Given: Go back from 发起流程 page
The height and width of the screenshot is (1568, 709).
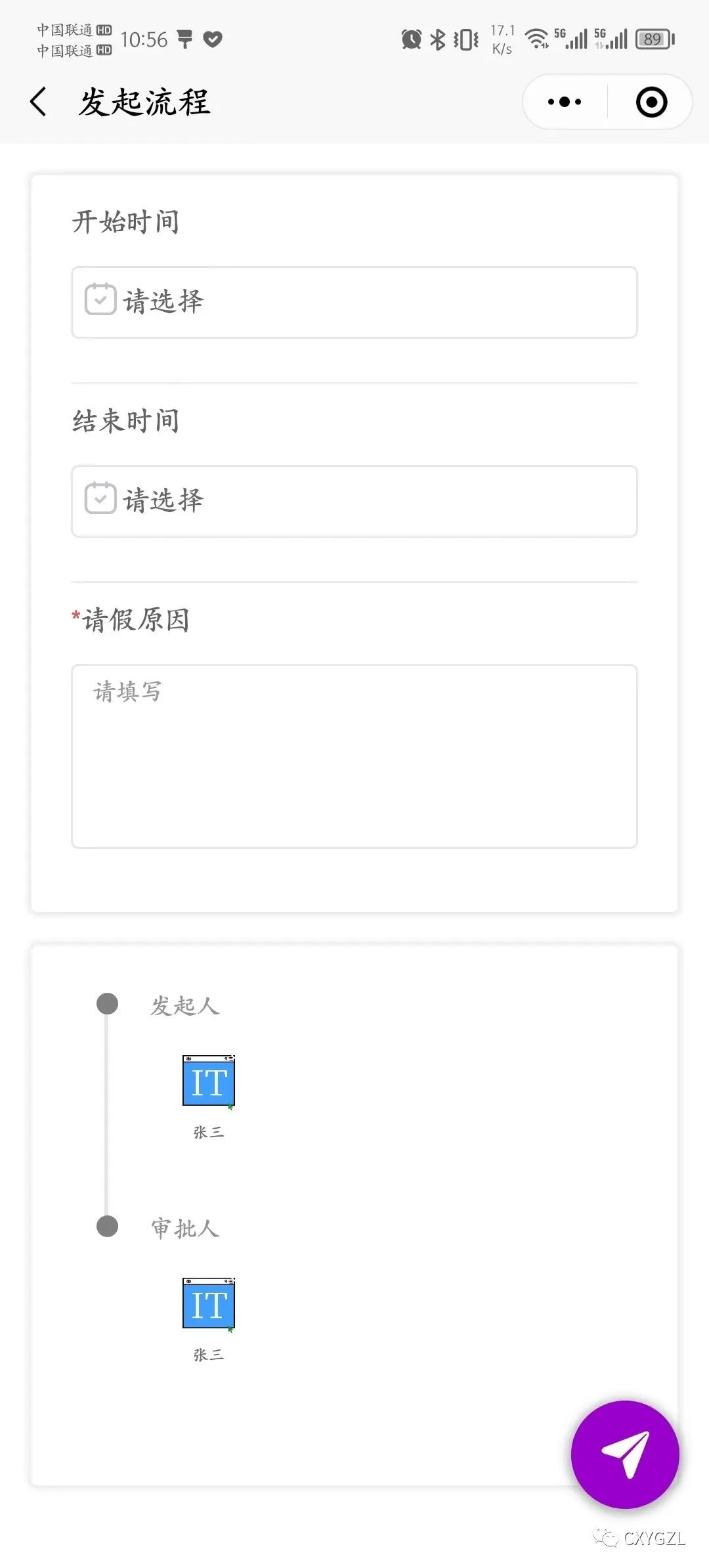Looking at the screenshot, I should [x=39, y=102].
